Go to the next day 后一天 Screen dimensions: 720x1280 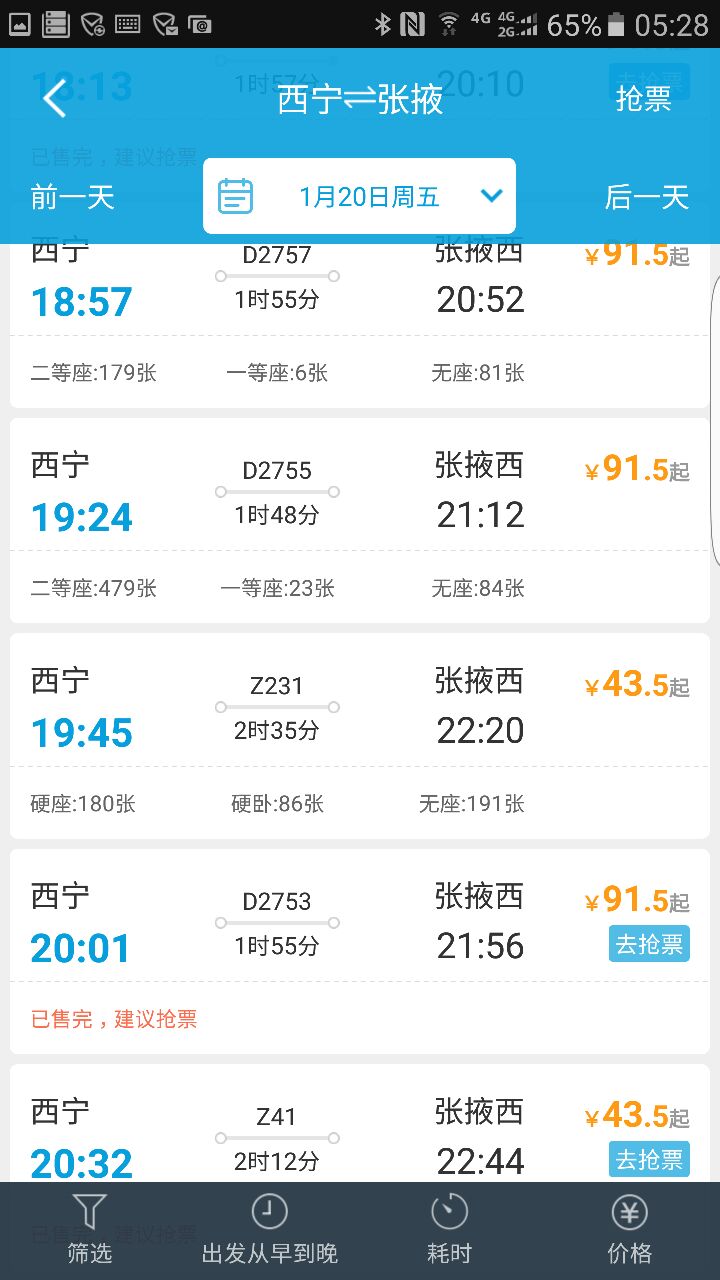tap(647, 197)
